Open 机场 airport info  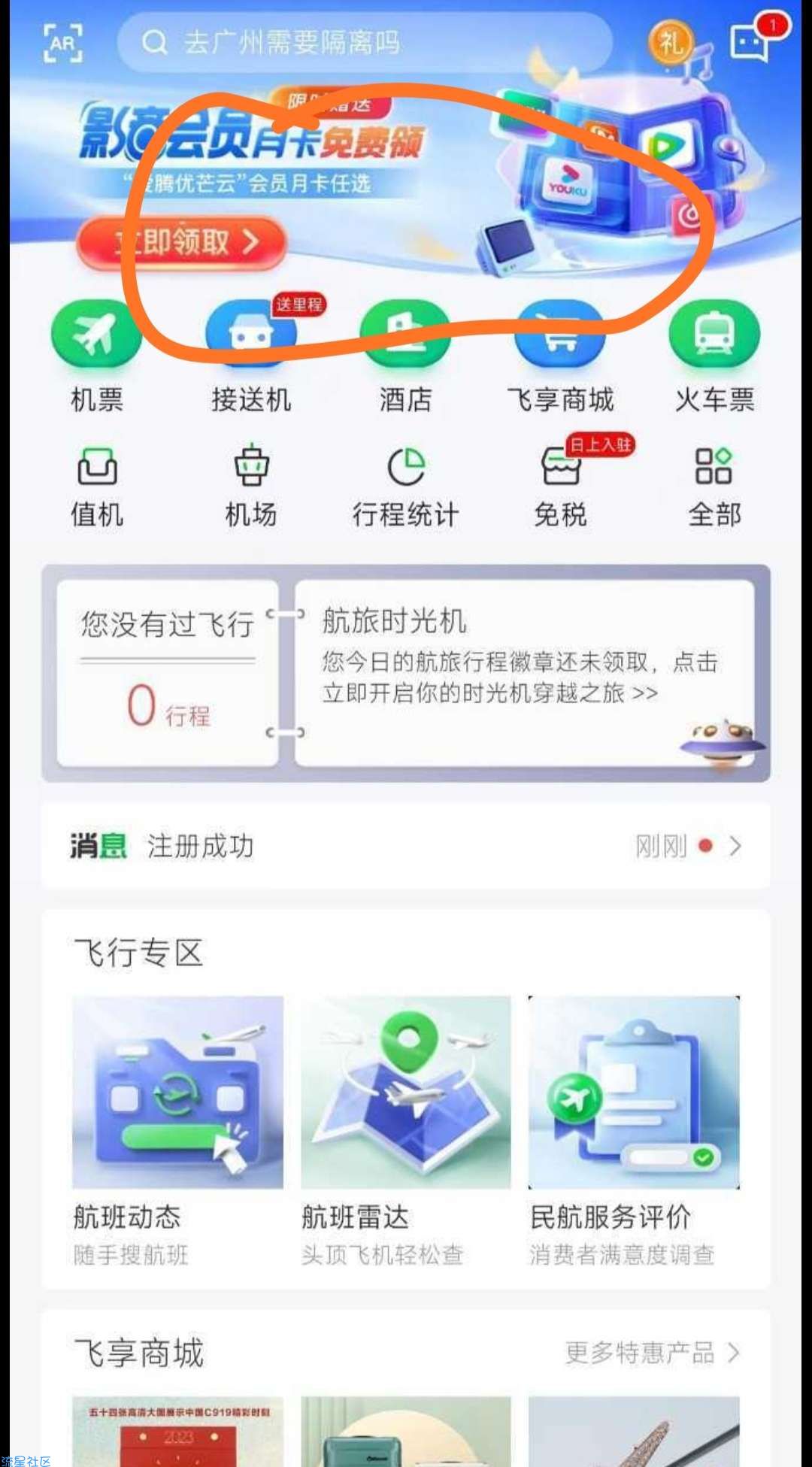pyautogui.click(x=251, y=485)
